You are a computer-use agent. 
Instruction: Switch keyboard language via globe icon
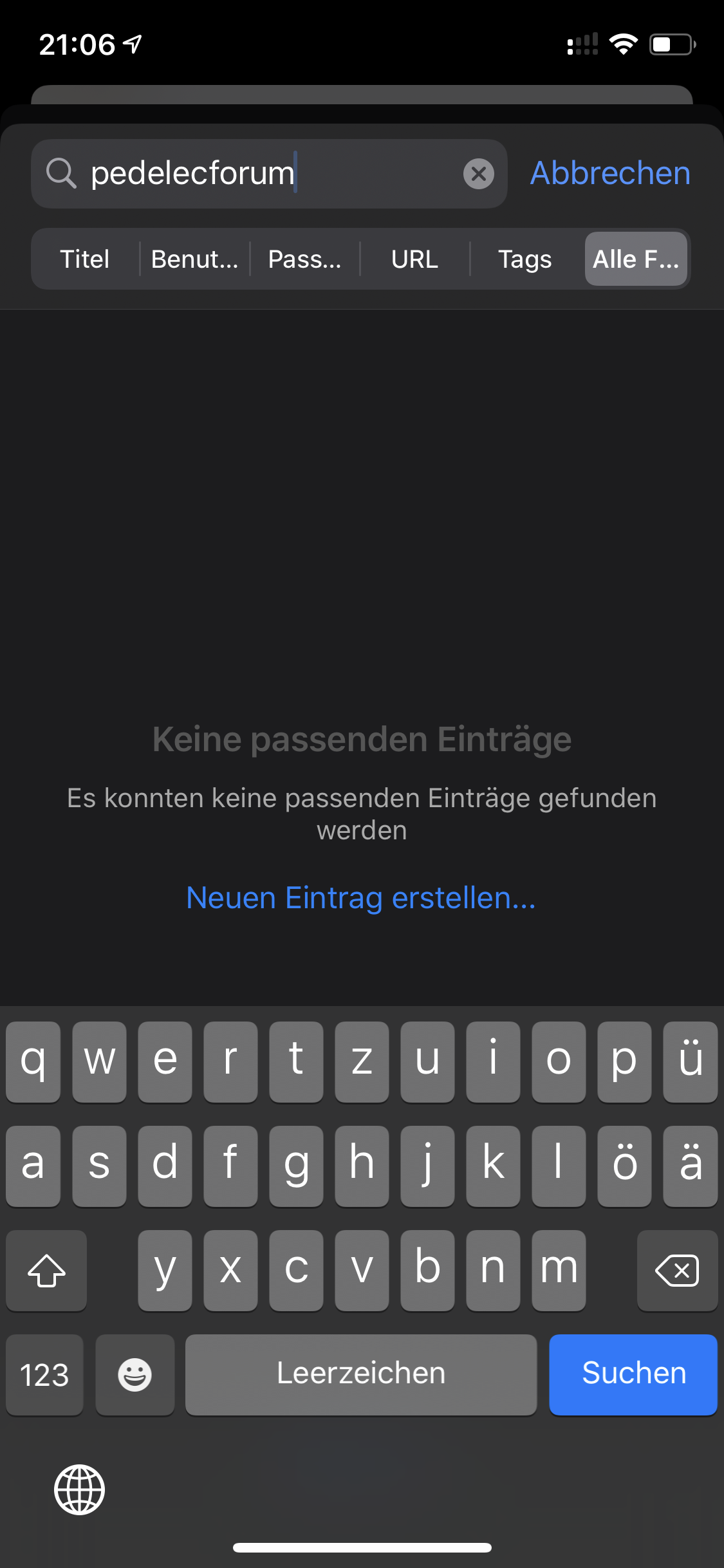tap(79, 1489)
